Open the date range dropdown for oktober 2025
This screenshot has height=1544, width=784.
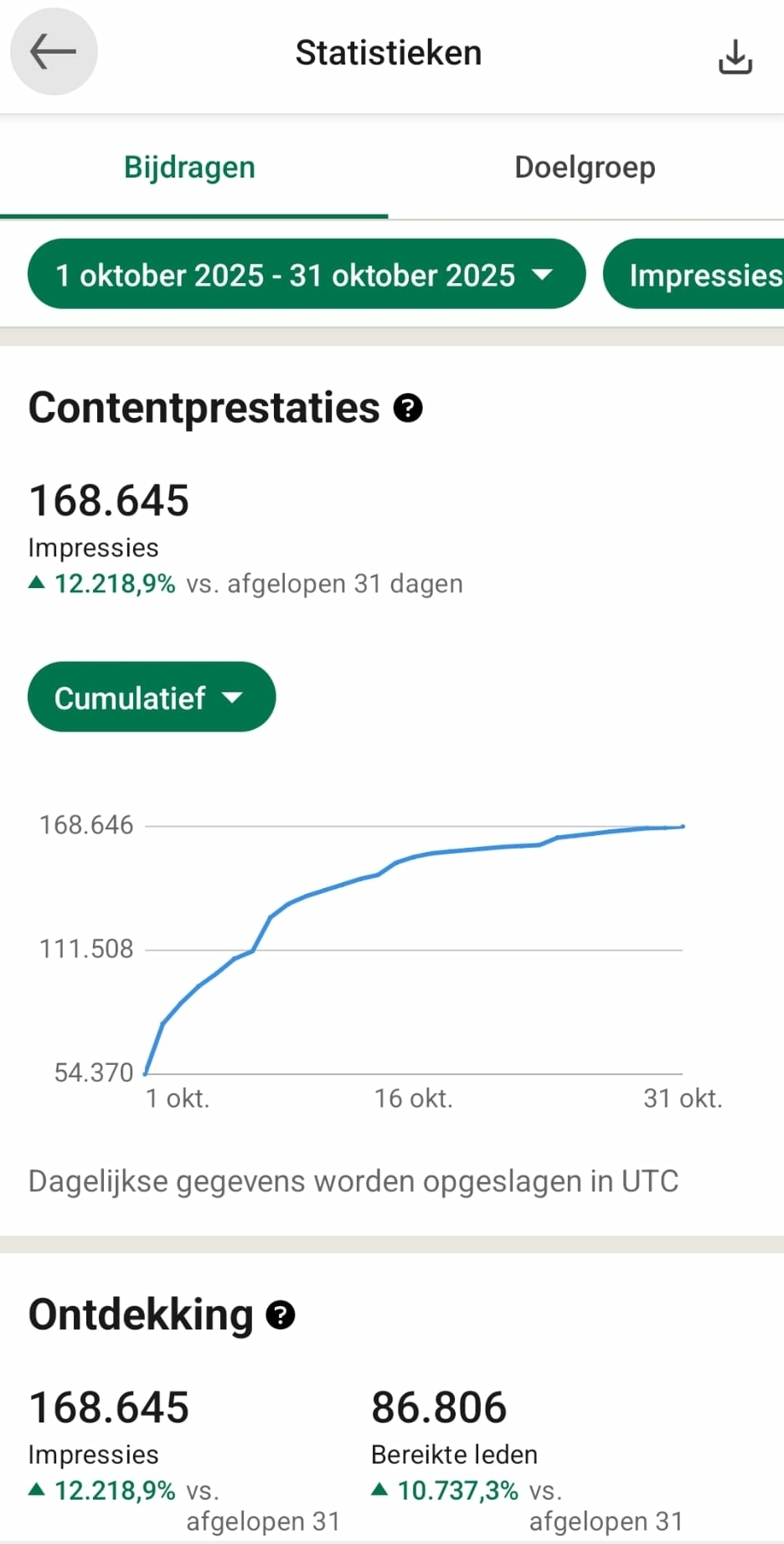pos(306,275)
